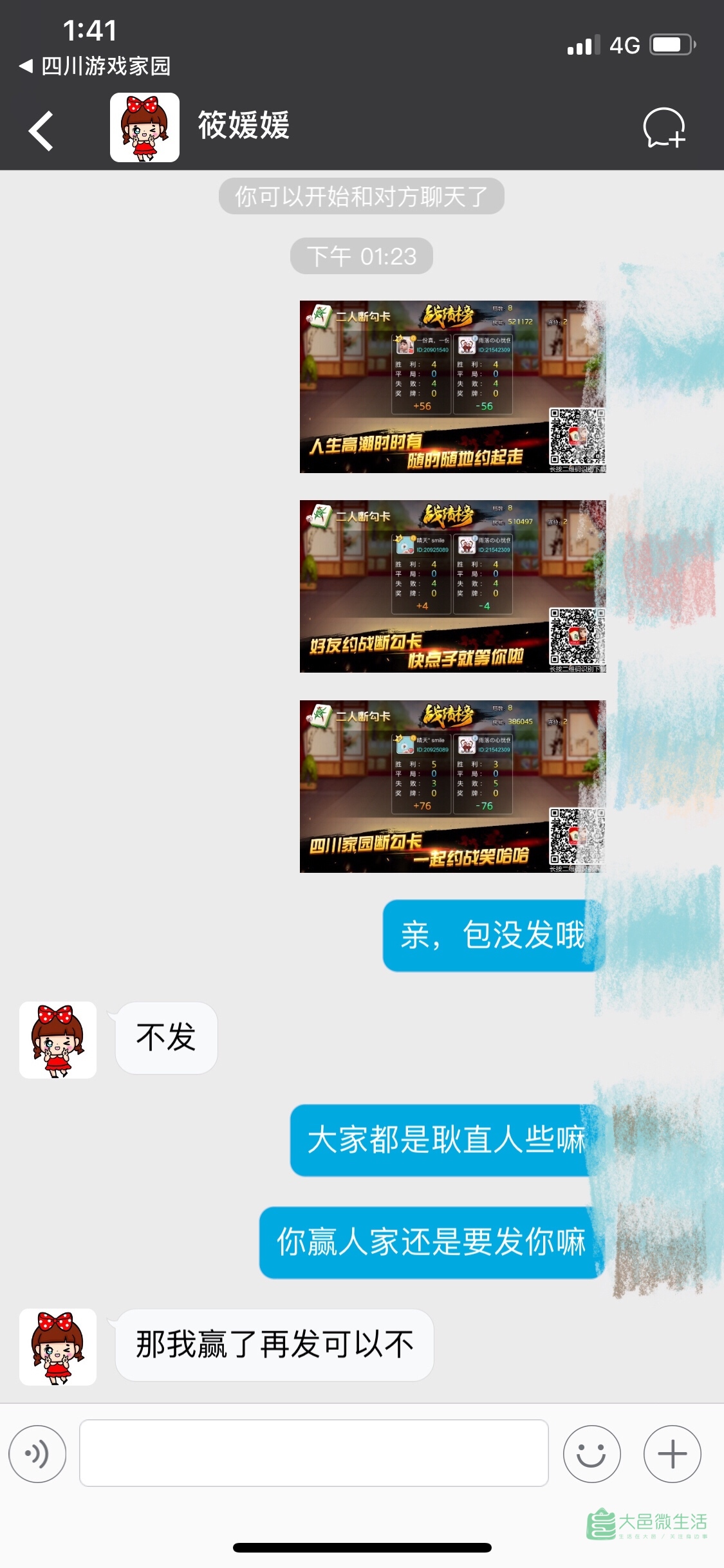Switch to voice message input
Viewport: 724px width, 1568px height.
point(37,1453)
